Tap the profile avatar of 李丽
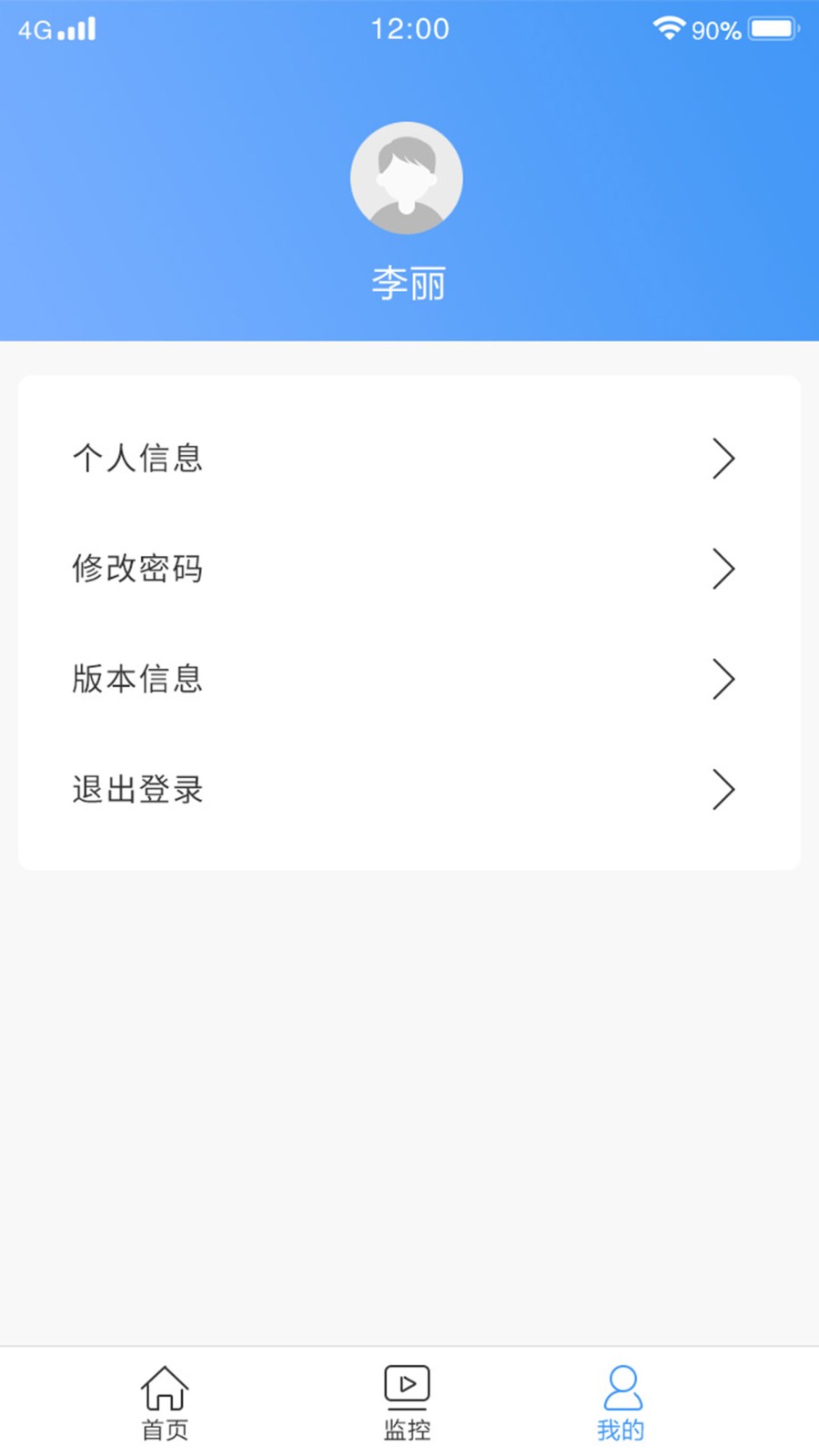 (407, 178)
